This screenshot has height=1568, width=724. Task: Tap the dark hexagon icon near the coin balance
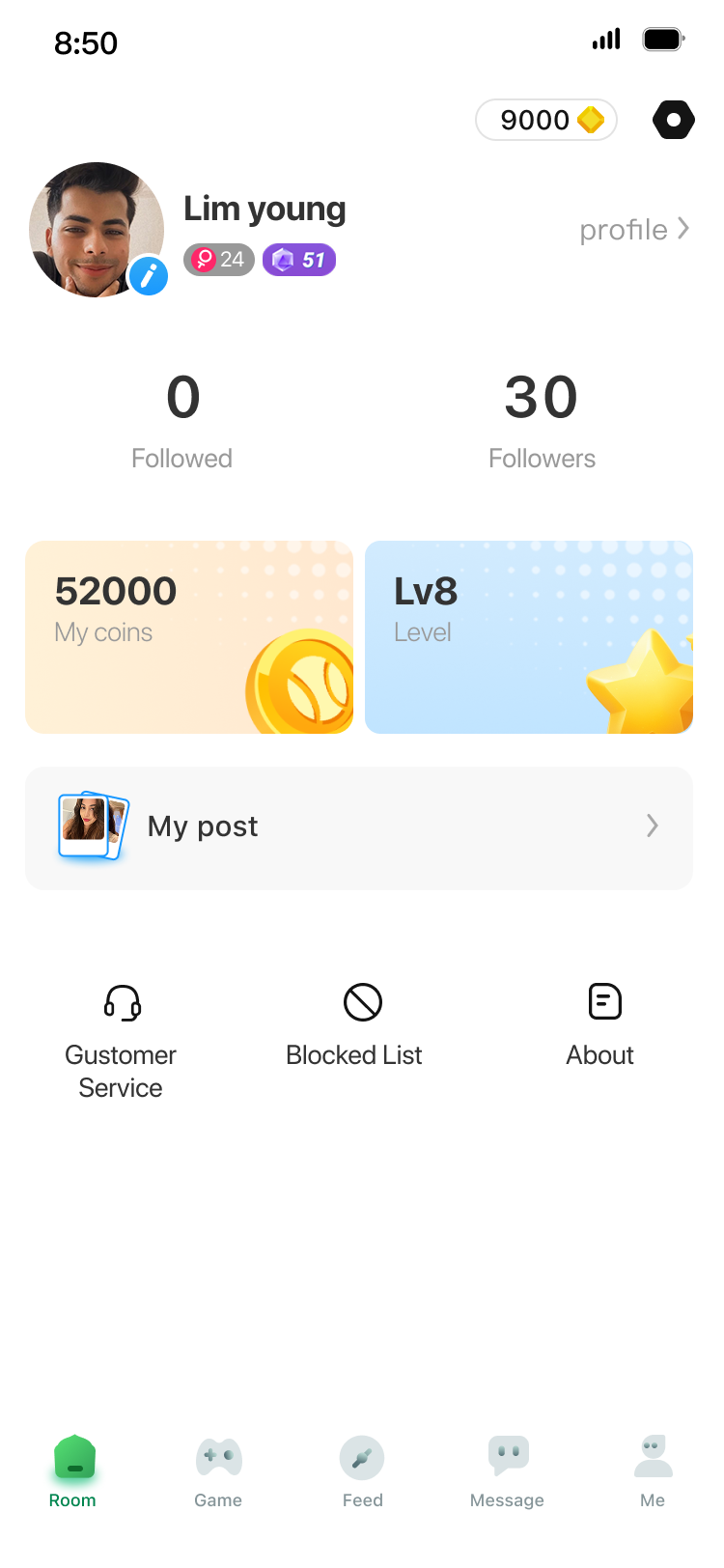pos(673,120)
